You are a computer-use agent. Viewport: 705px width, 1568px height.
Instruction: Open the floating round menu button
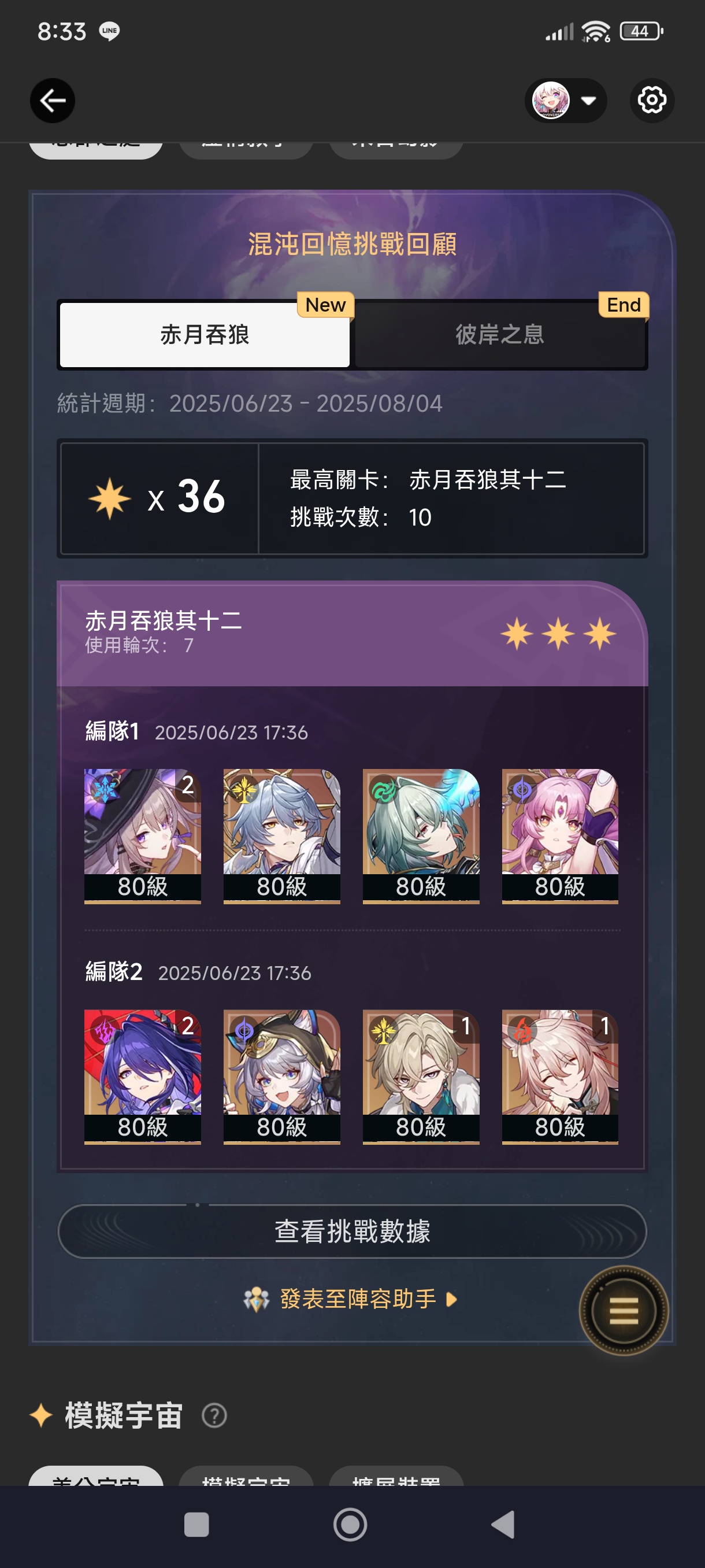coord(624,1311)
